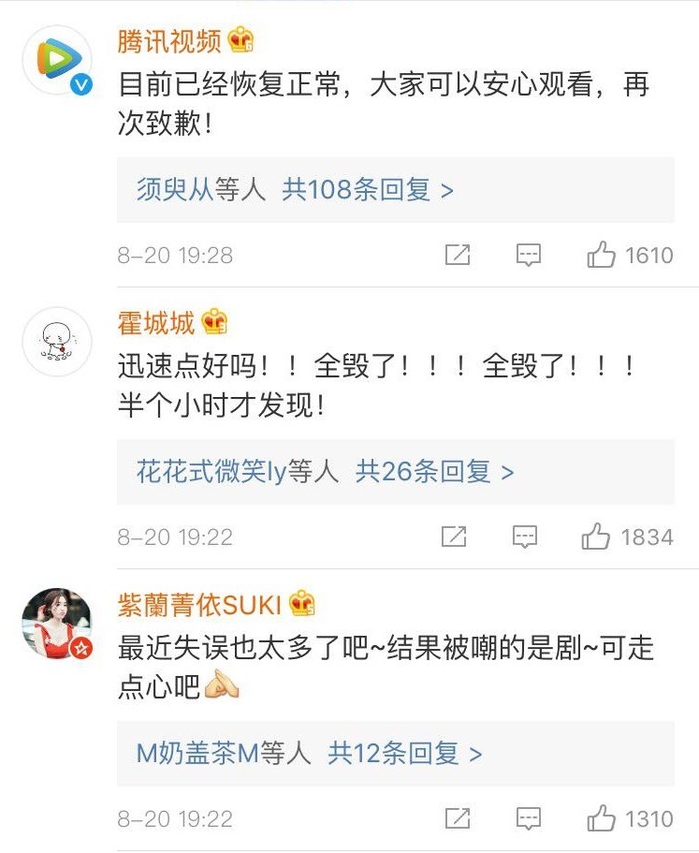The height and width of the screenshot is (853, 699).
Task: Like 腾讯视频's comment with 1610 likes
Action: pyautogui.click(x=601, y=255)
